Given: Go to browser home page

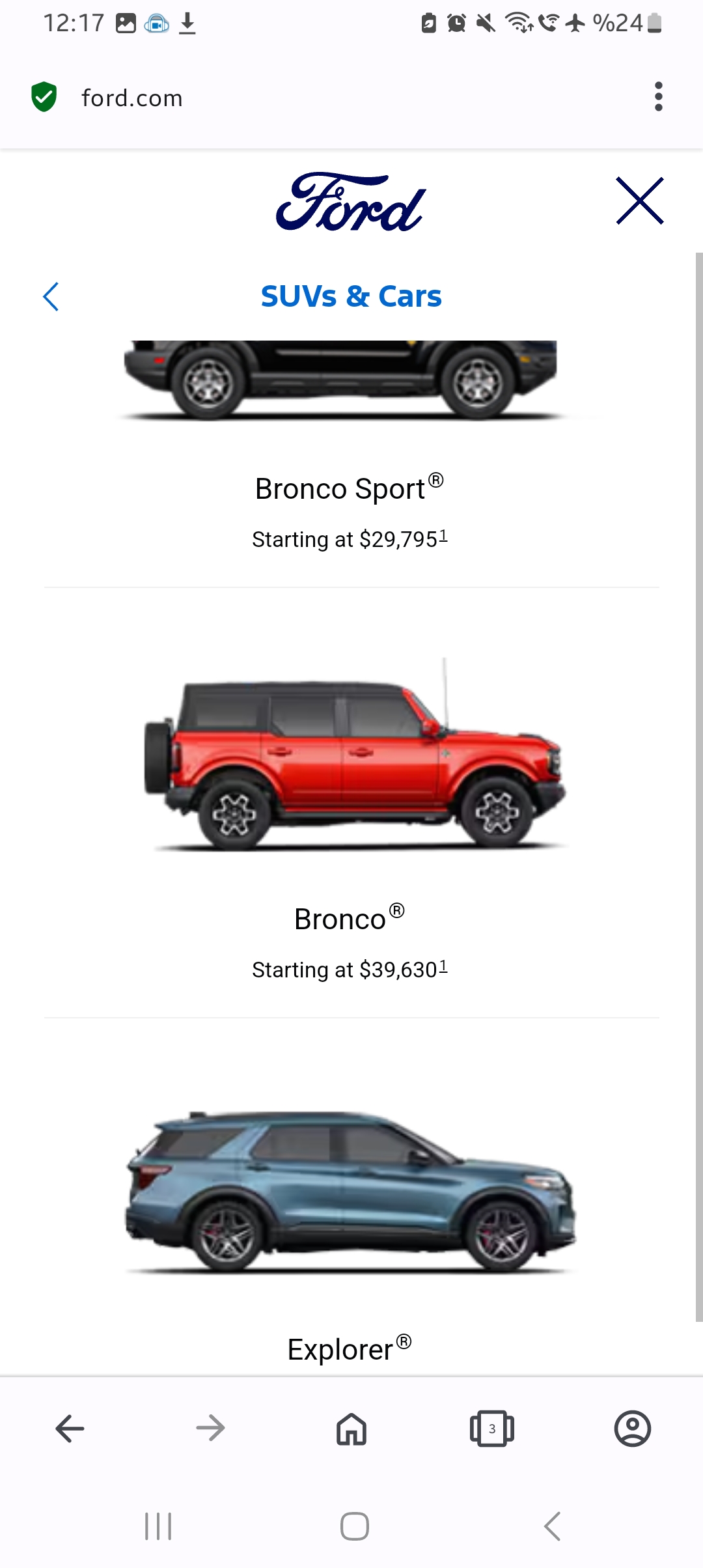Looking at the screenshot, I should pos(351,1429).
